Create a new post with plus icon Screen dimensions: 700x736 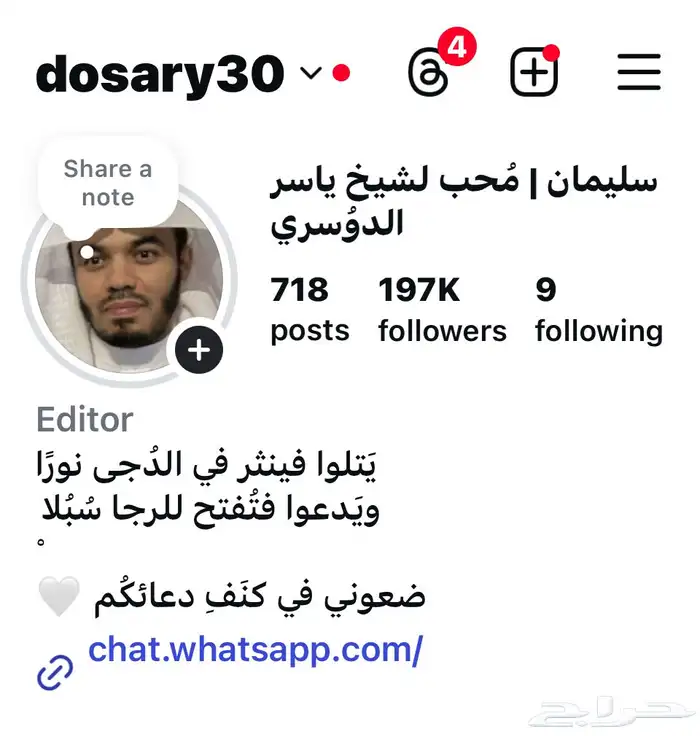[534, 73]
